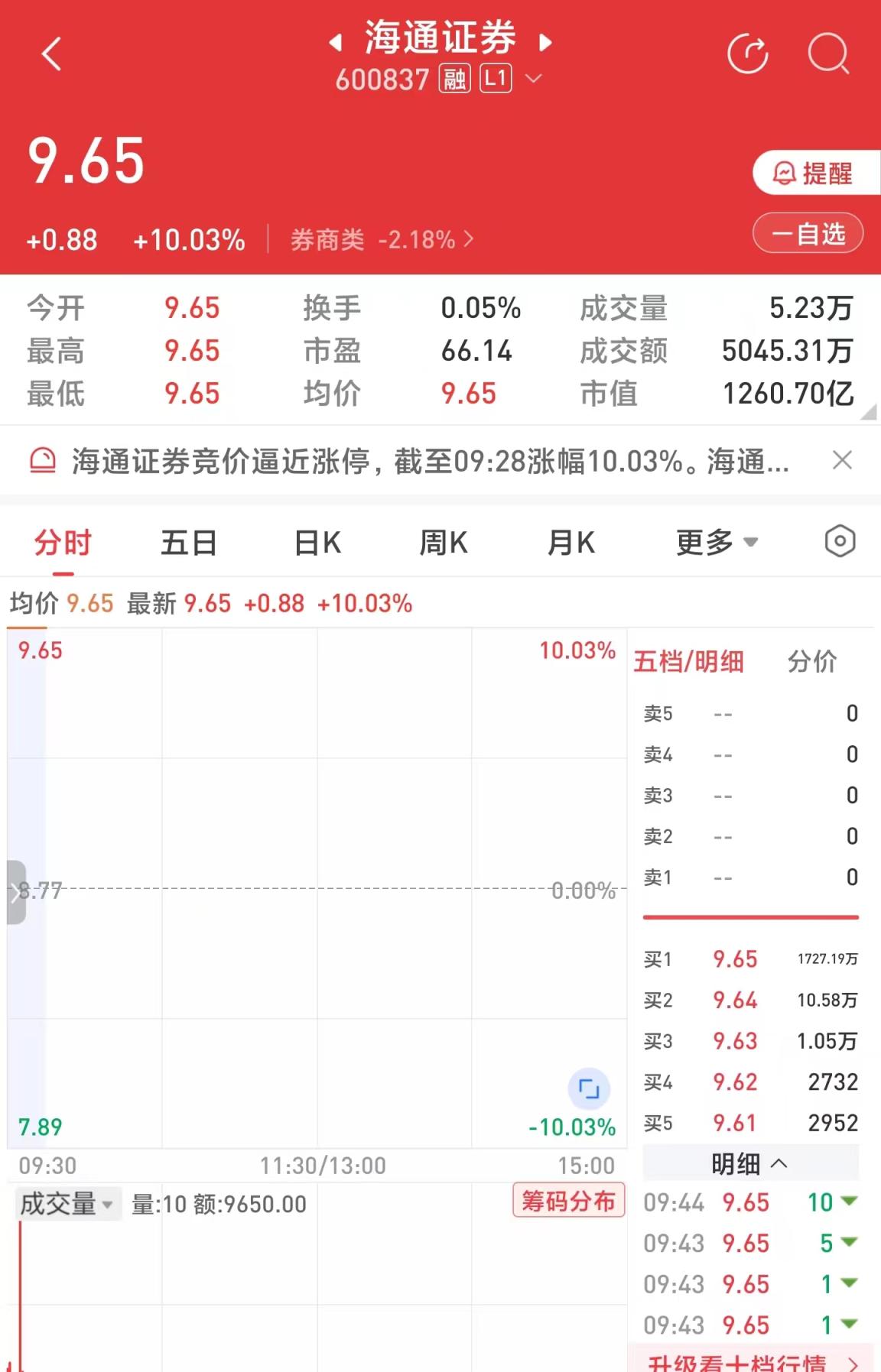Collapse the 明细 trade details

pyautogui.click(x=749, y=1164)
